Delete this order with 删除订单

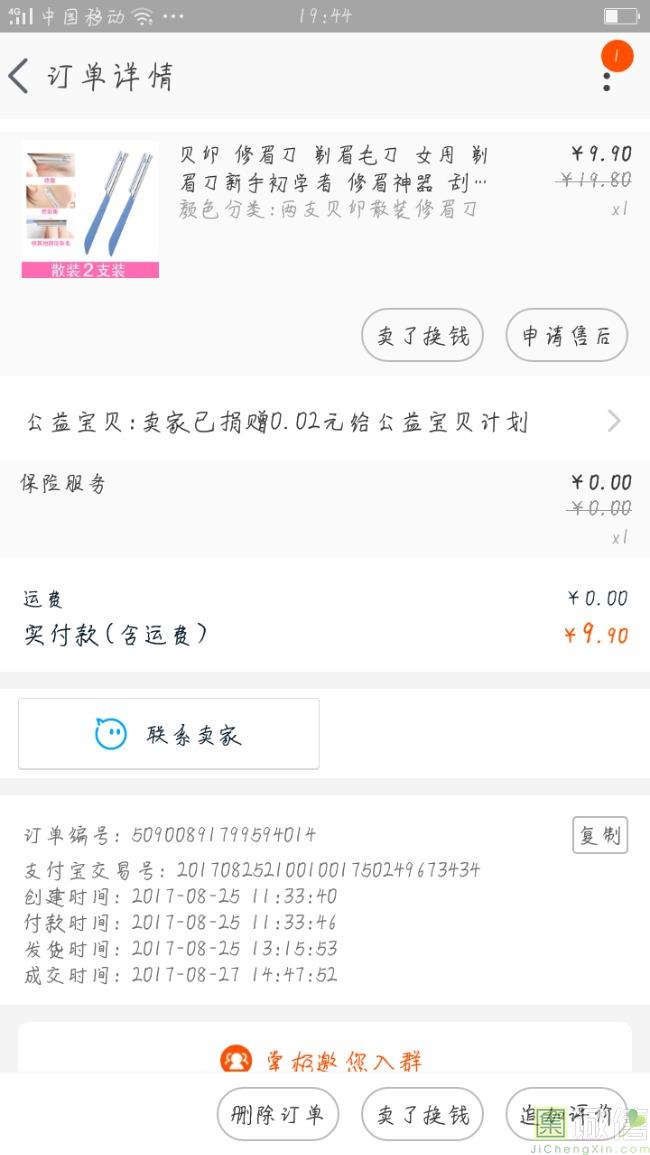(x=278, y=1114)
